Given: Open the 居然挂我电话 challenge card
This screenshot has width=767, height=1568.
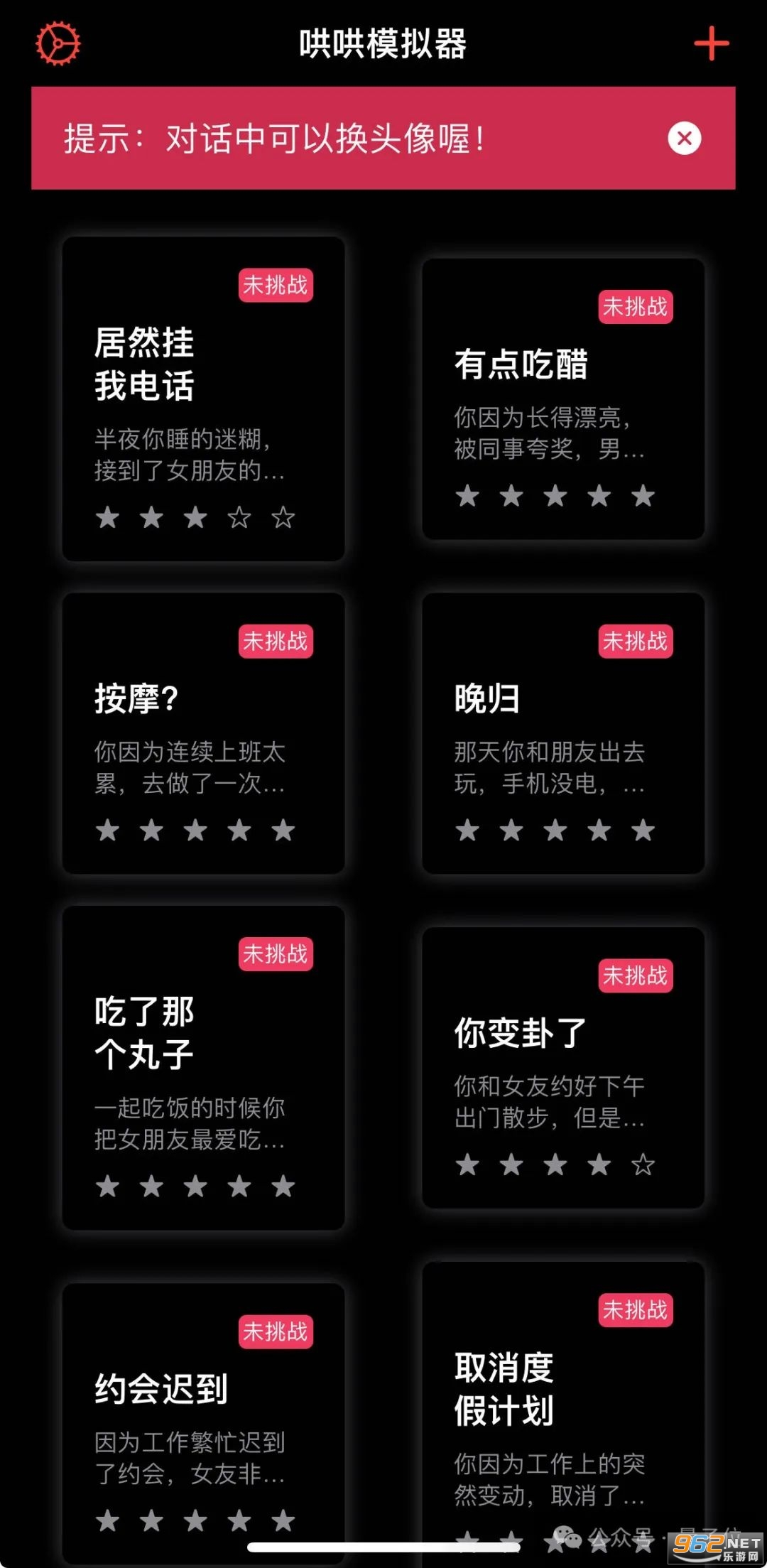Looking at the screenshot, I should tap(204, 399).
